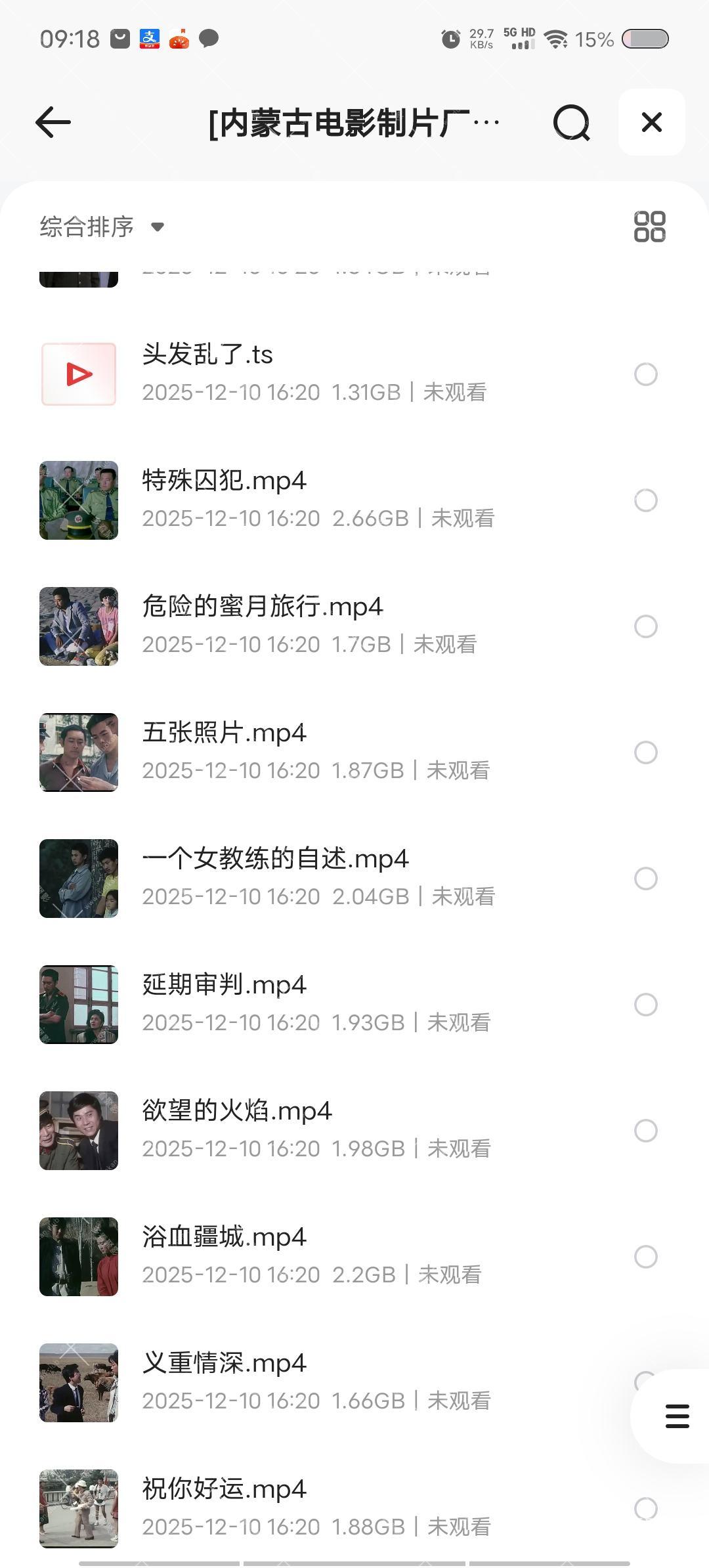Tap the Wi-Fi icon in the status bar
709x1568 pixels.
[557, 38]
